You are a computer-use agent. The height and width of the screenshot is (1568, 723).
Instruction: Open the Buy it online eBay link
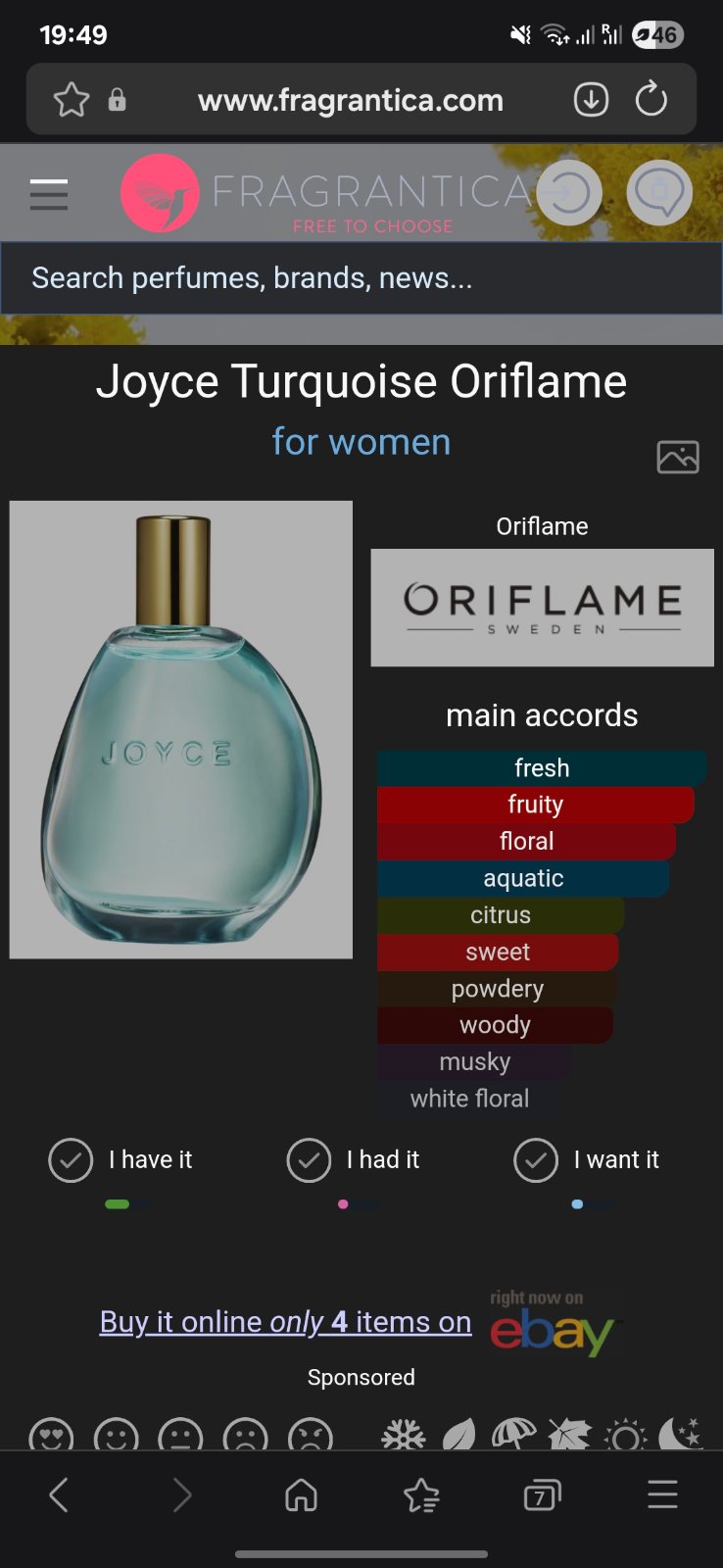click(285, 1322)
